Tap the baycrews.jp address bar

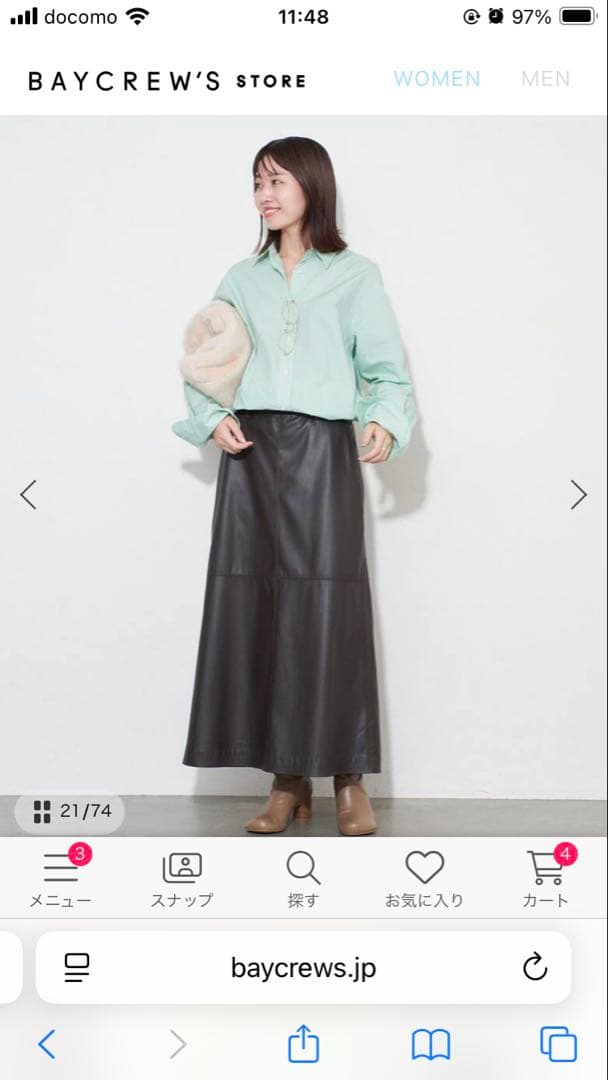coord(303,967)
